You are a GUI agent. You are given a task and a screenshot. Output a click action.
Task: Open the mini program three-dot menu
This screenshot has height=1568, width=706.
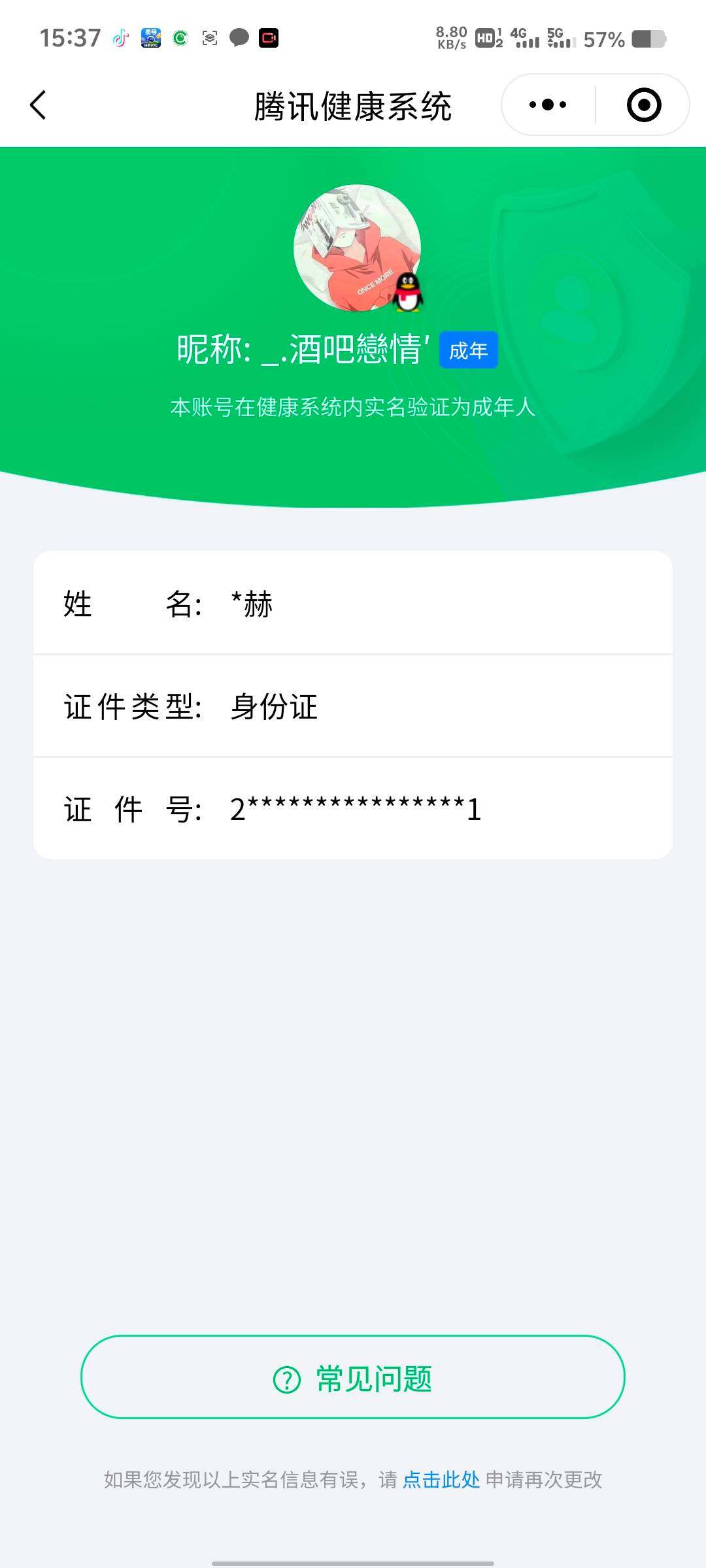tap(548, 105)
